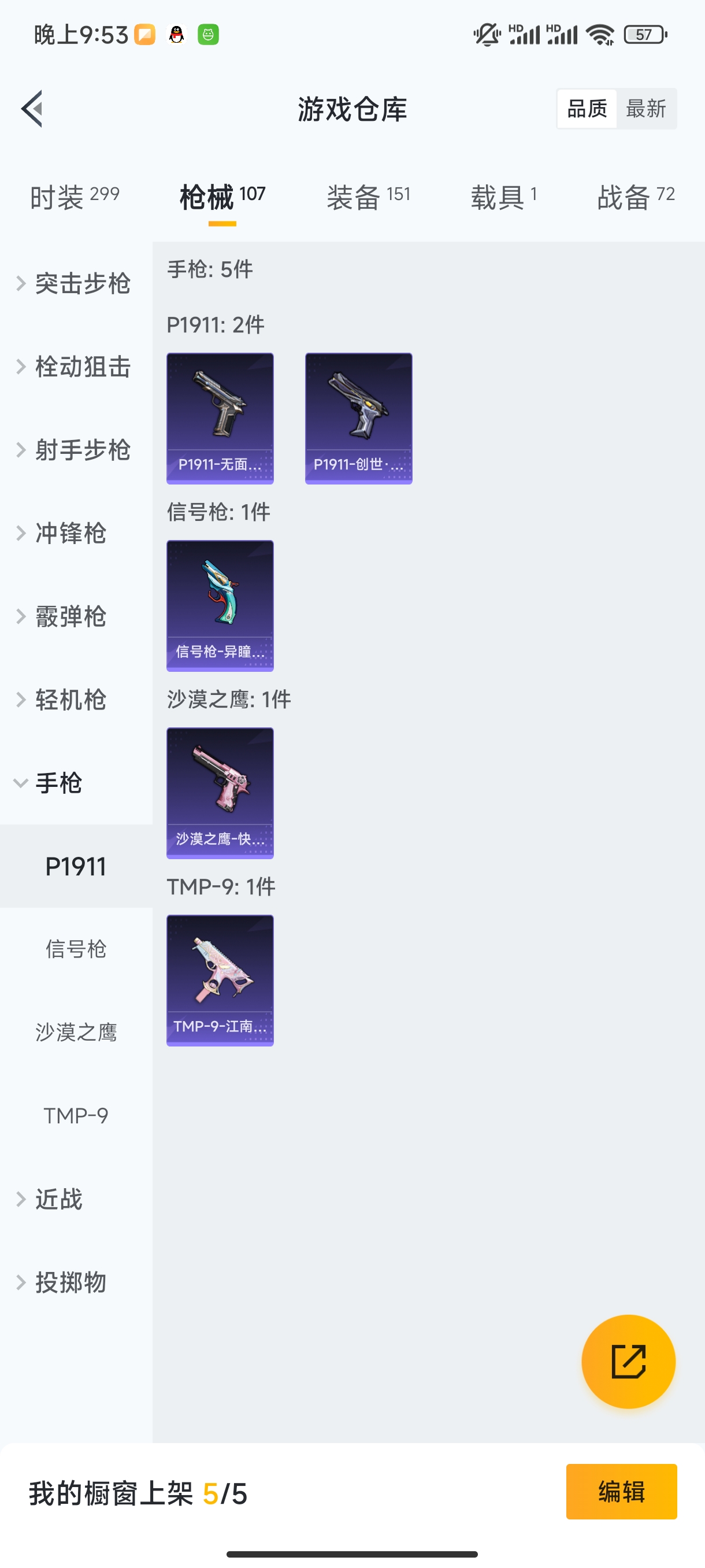This screenshot has width=705, height=1568.
Task: Open the share floating yellow button
Action: coord(629,1362)
